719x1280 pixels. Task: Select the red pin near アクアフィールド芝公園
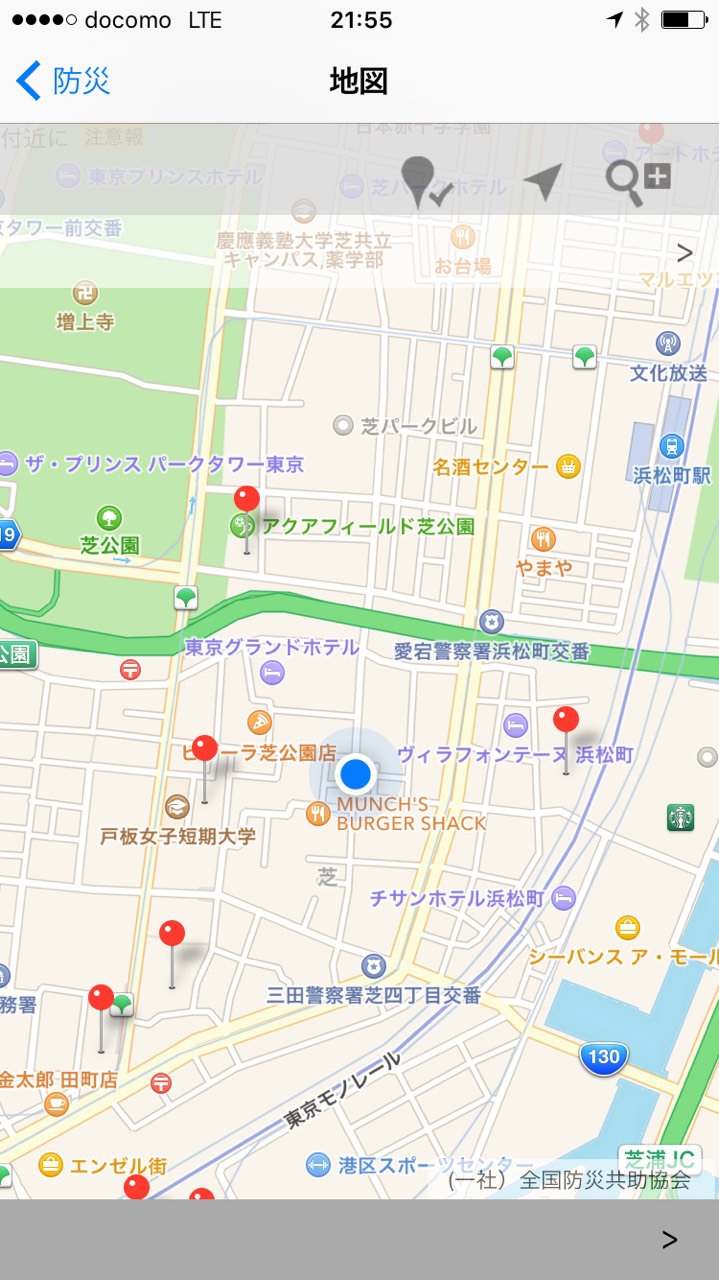[246, 500]
